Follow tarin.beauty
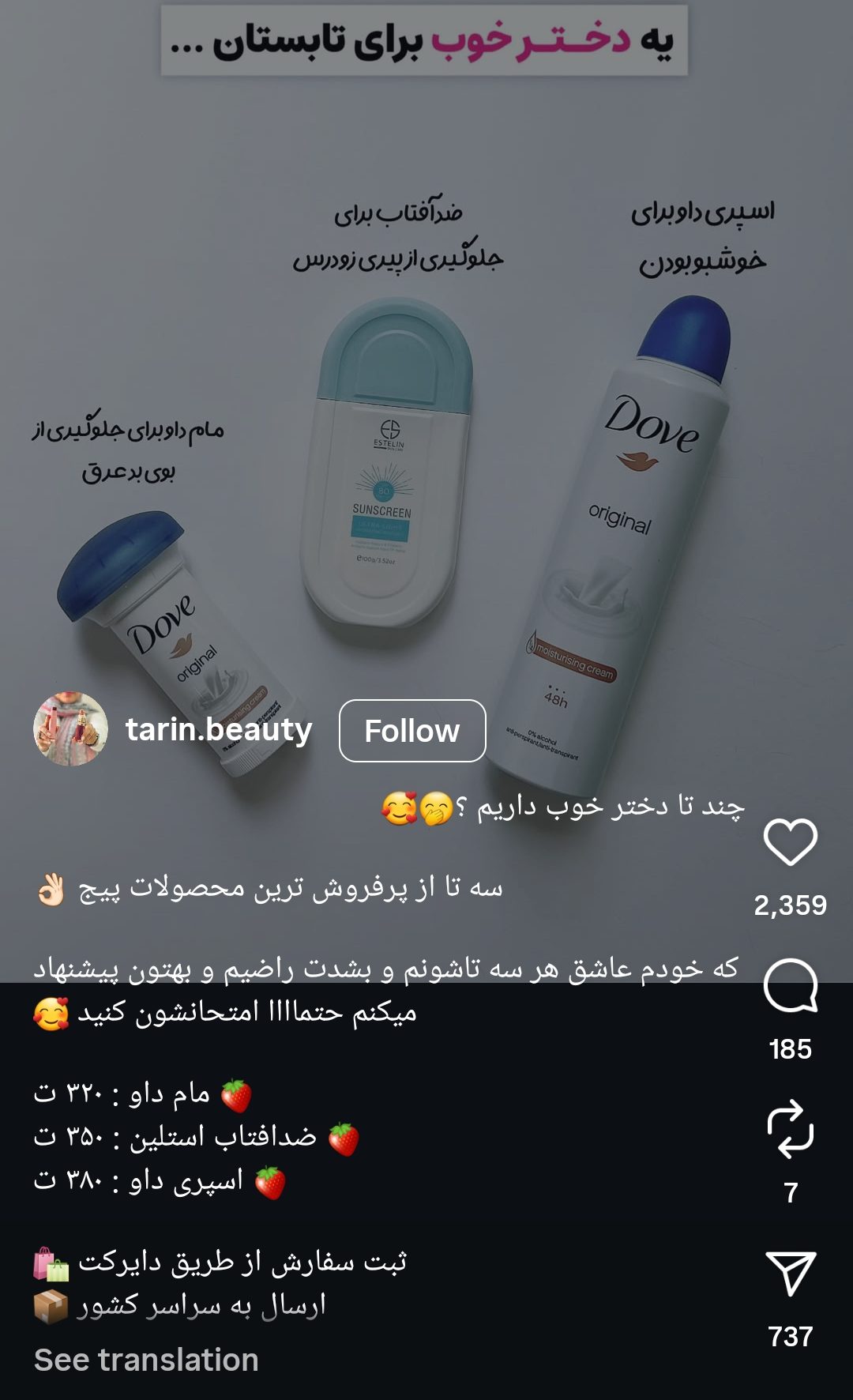The height and width of the screenshot is (1400, 853). [x=412, y=731]
